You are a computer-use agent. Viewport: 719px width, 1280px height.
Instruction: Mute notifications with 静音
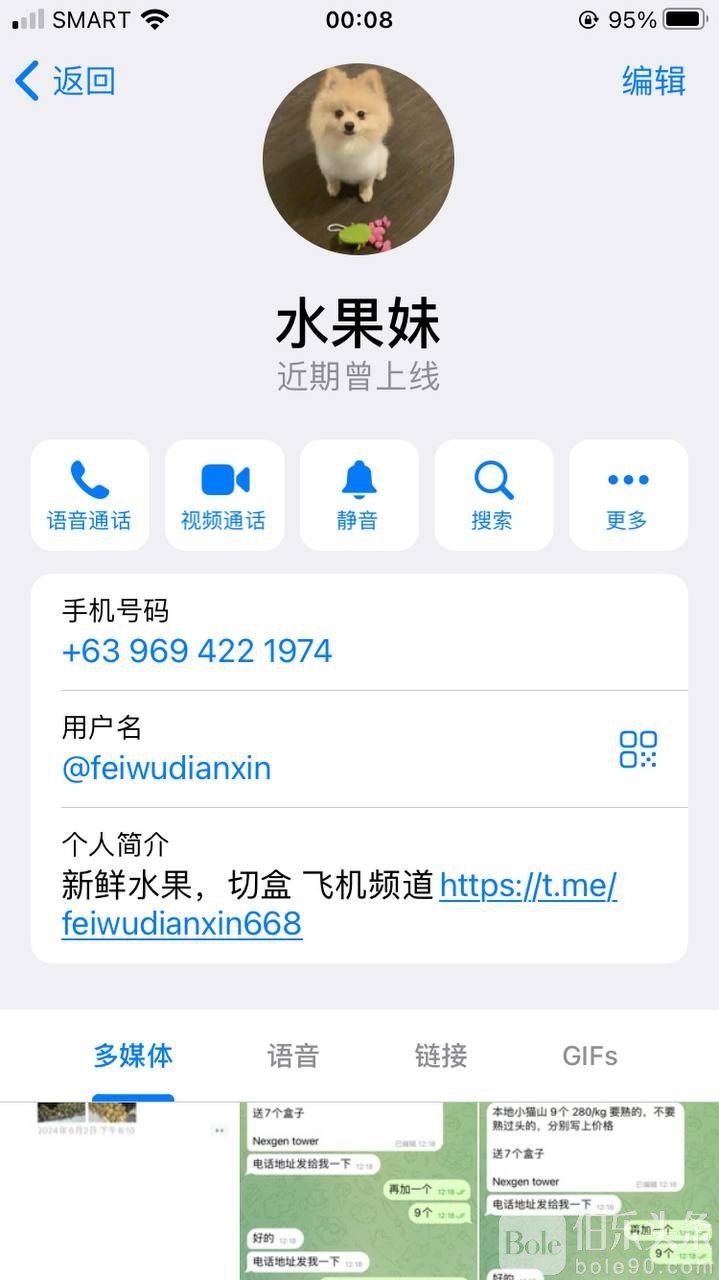point(359,495)
